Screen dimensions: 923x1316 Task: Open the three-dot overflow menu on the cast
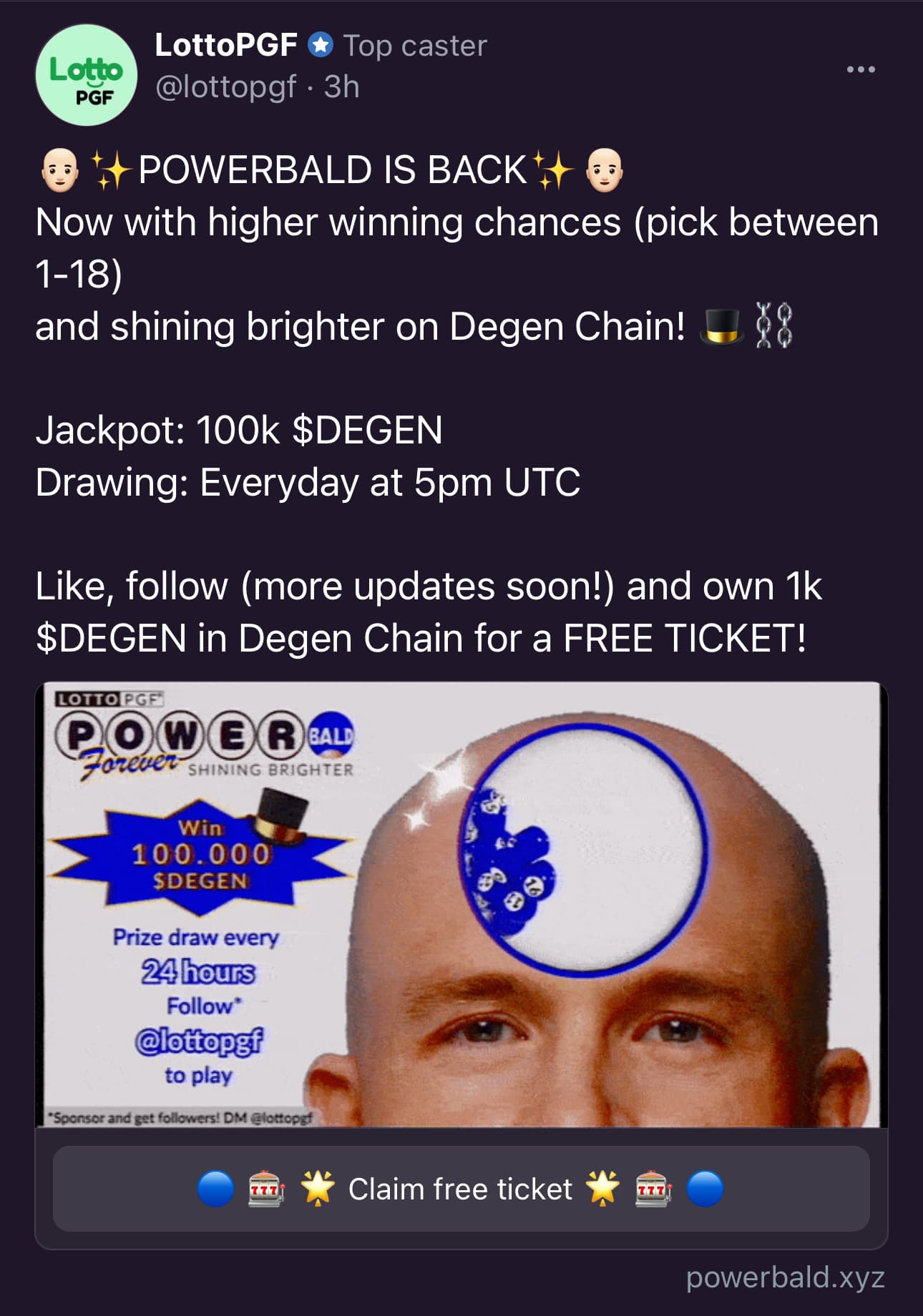click(x=860, y=69)
